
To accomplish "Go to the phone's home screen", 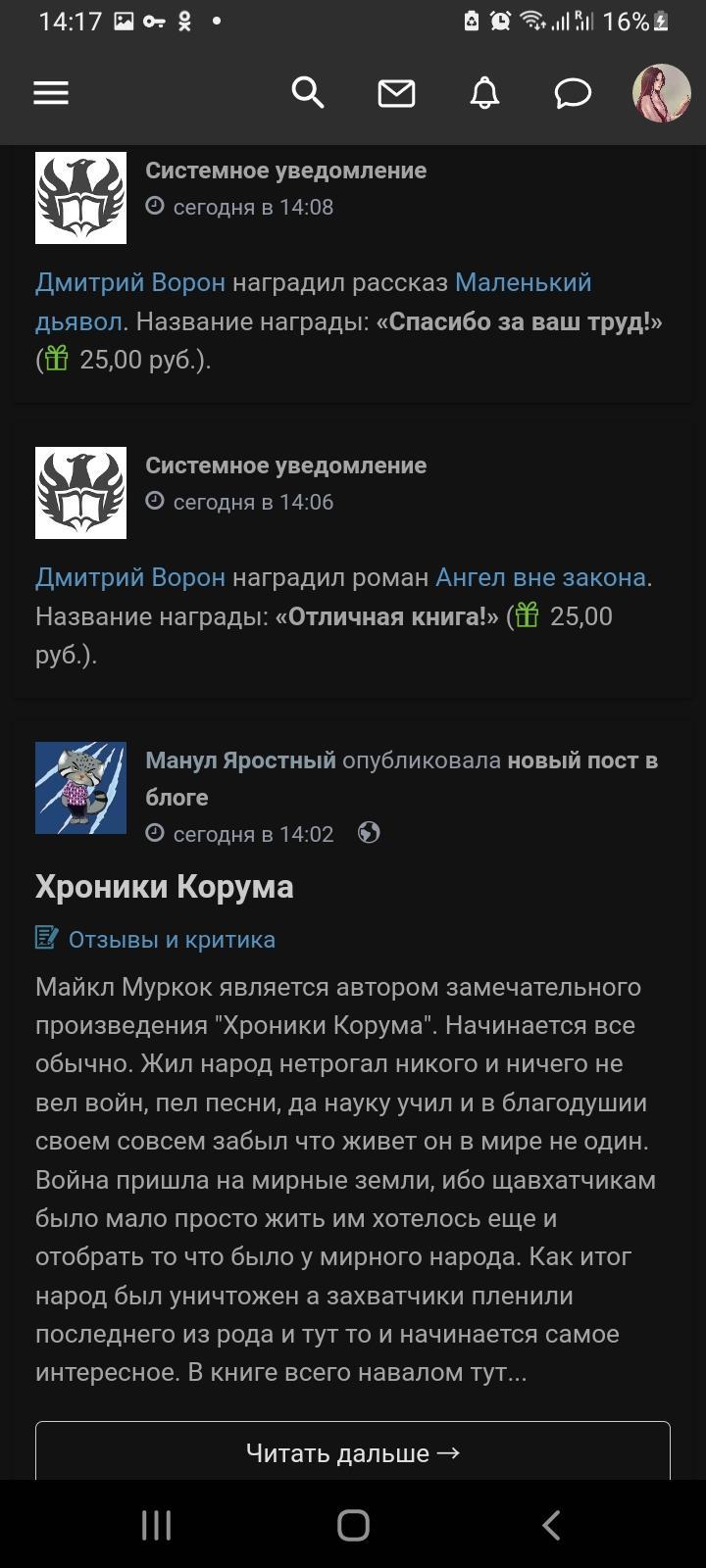I will click(x=353, y=1525).
